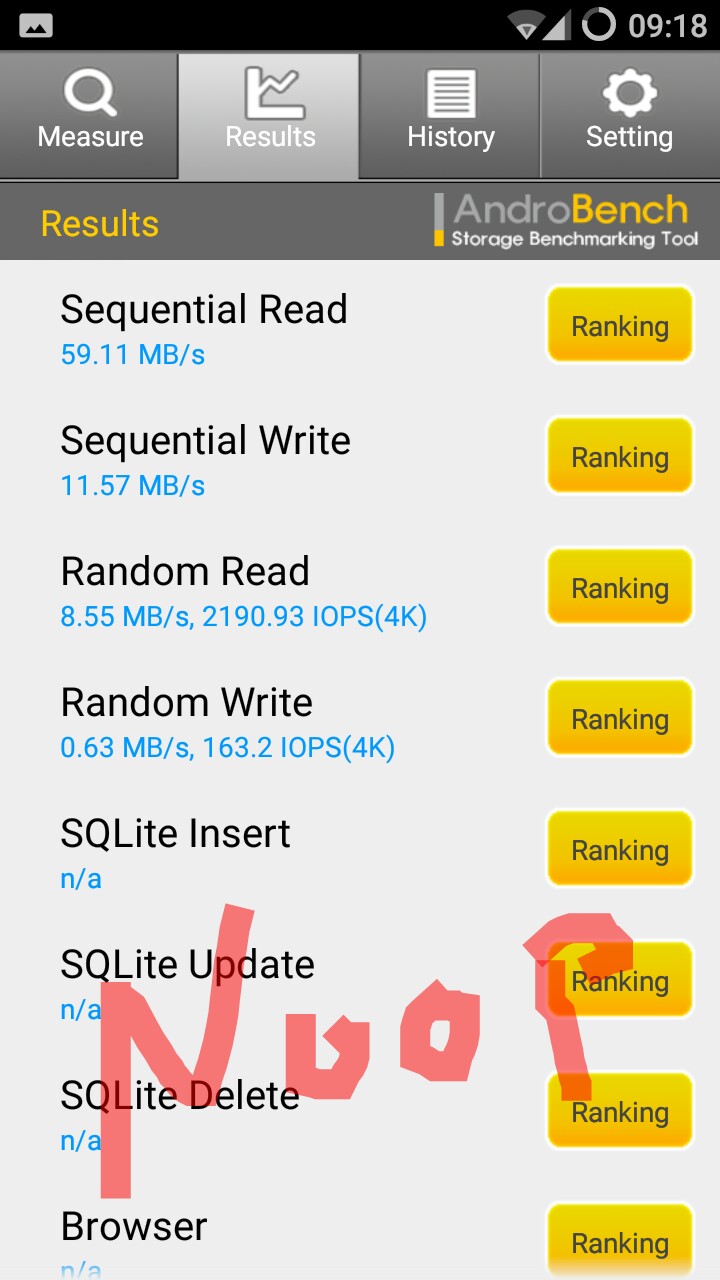This screenshot has width=720, height=1280.
Task: Open the History tab
Action: pos(450,115)
